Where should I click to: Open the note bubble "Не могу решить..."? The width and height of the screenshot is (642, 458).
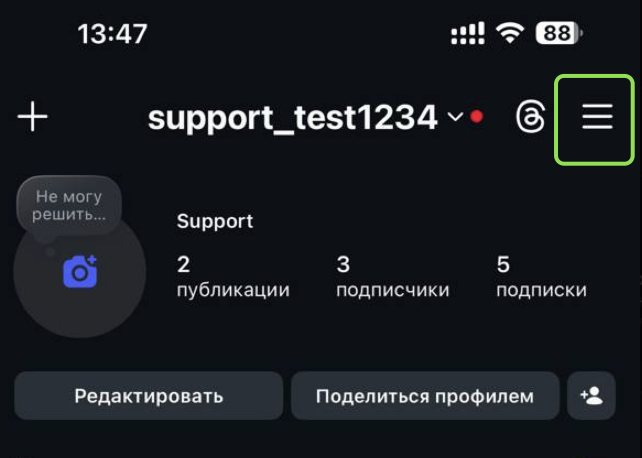pyautogui.click(x=68, y=205)
